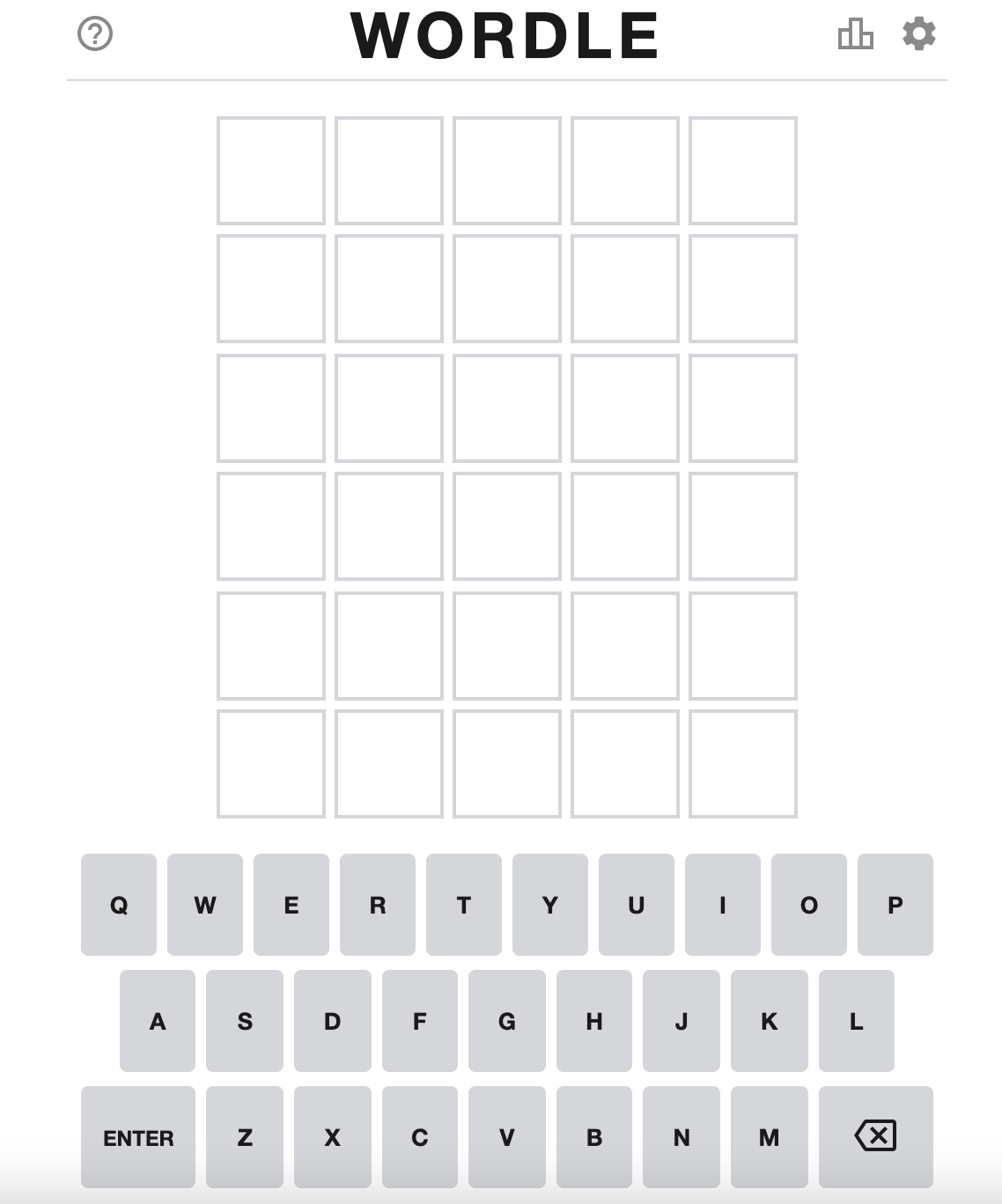Image resolution: width=1002 pixels, height=1204 pixels.
Task: Enter the letter W
Action: pyautogui.click(x=205, y=905)
